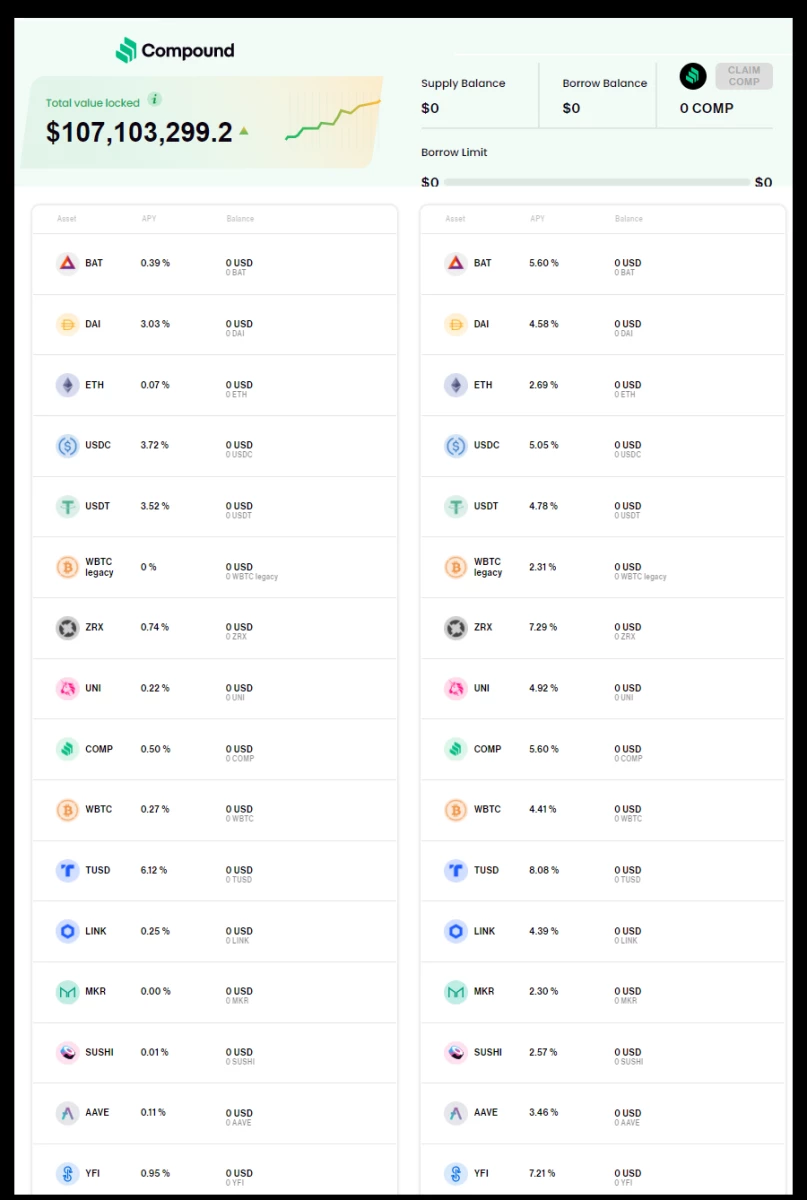Open the ETH market with 0.07% APY
807x1200 pixels.
point(214,385)
